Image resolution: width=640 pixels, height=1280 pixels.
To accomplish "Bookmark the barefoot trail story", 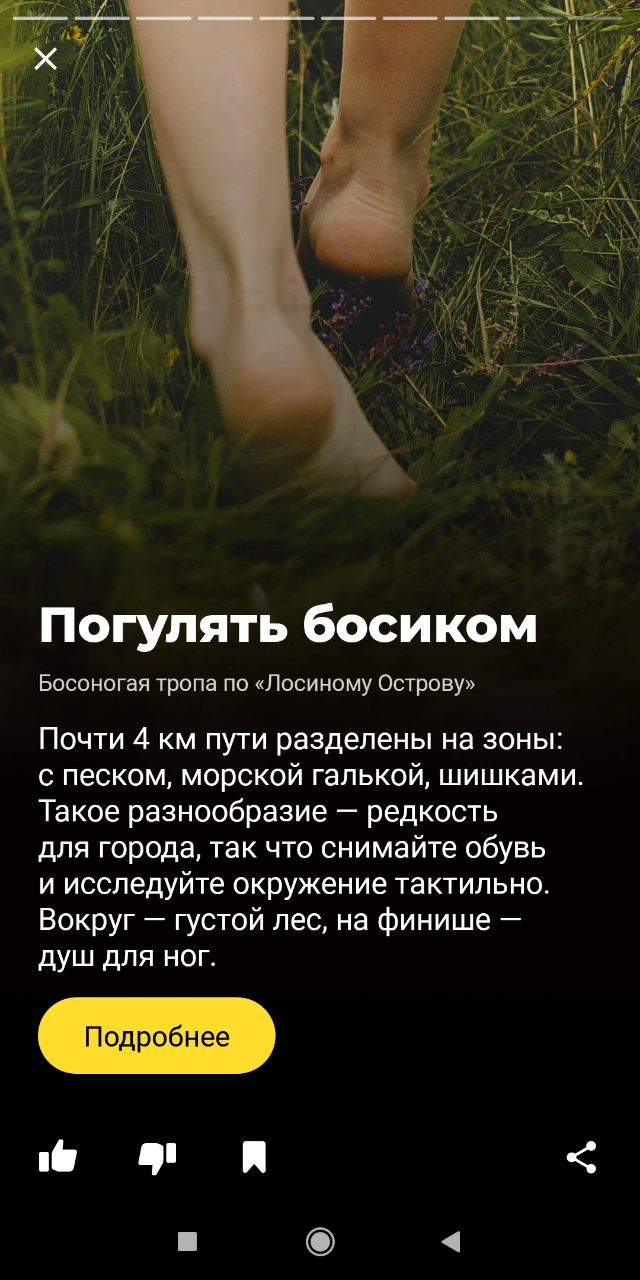I will (x=254, y=1158).
